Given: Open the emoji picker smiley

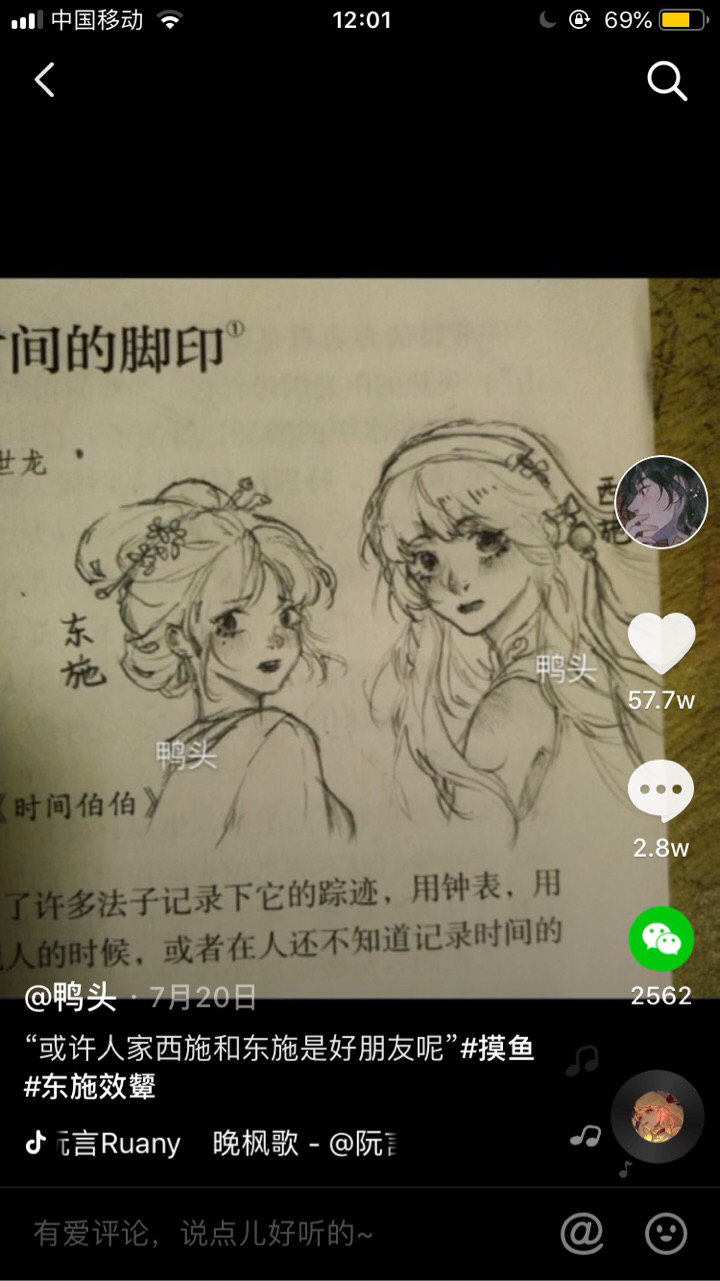Looking at the screenshot, I should pos(666,1234).
